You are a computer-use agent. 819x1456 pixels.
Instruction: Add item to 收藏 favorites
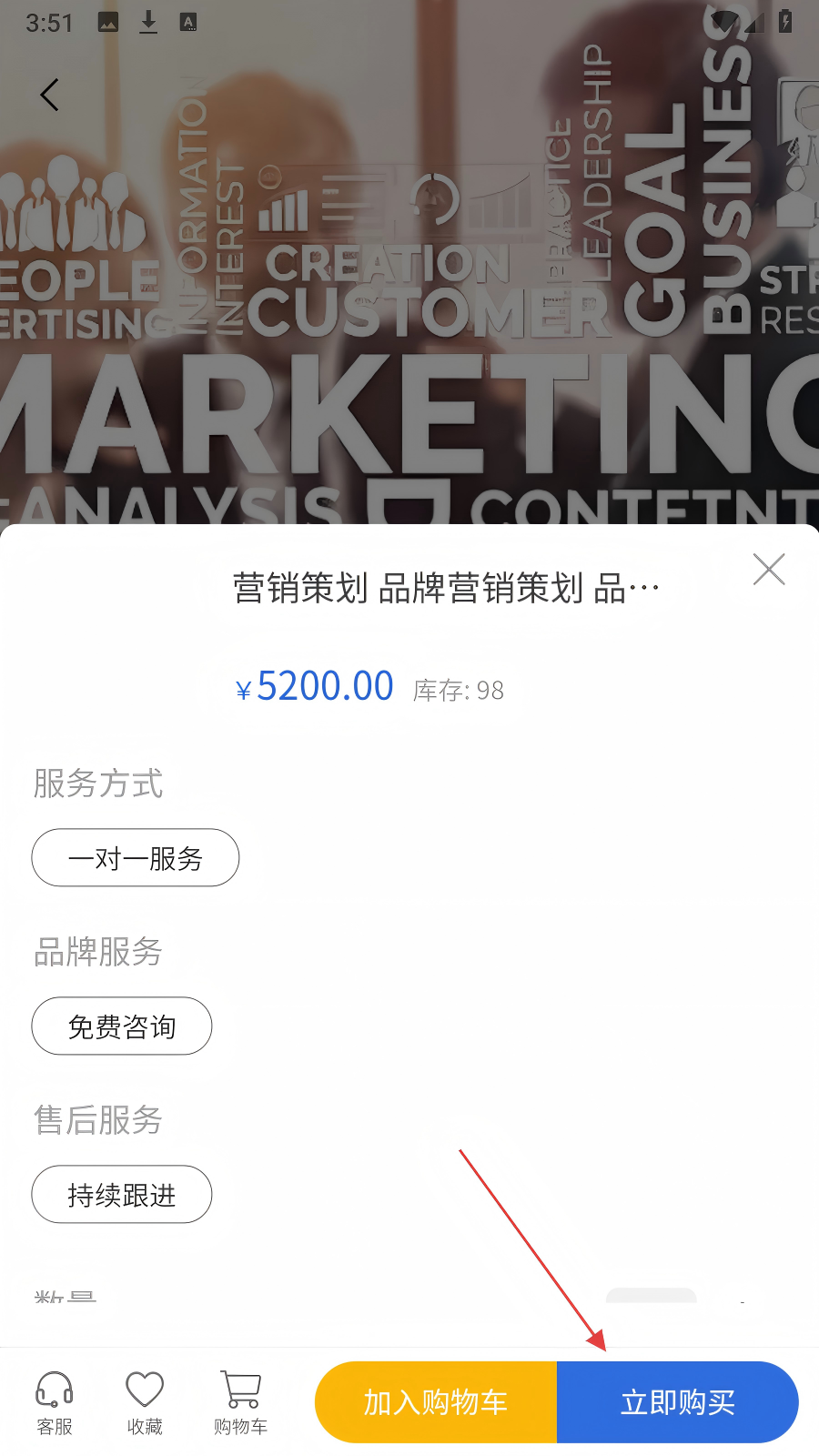145,1402
